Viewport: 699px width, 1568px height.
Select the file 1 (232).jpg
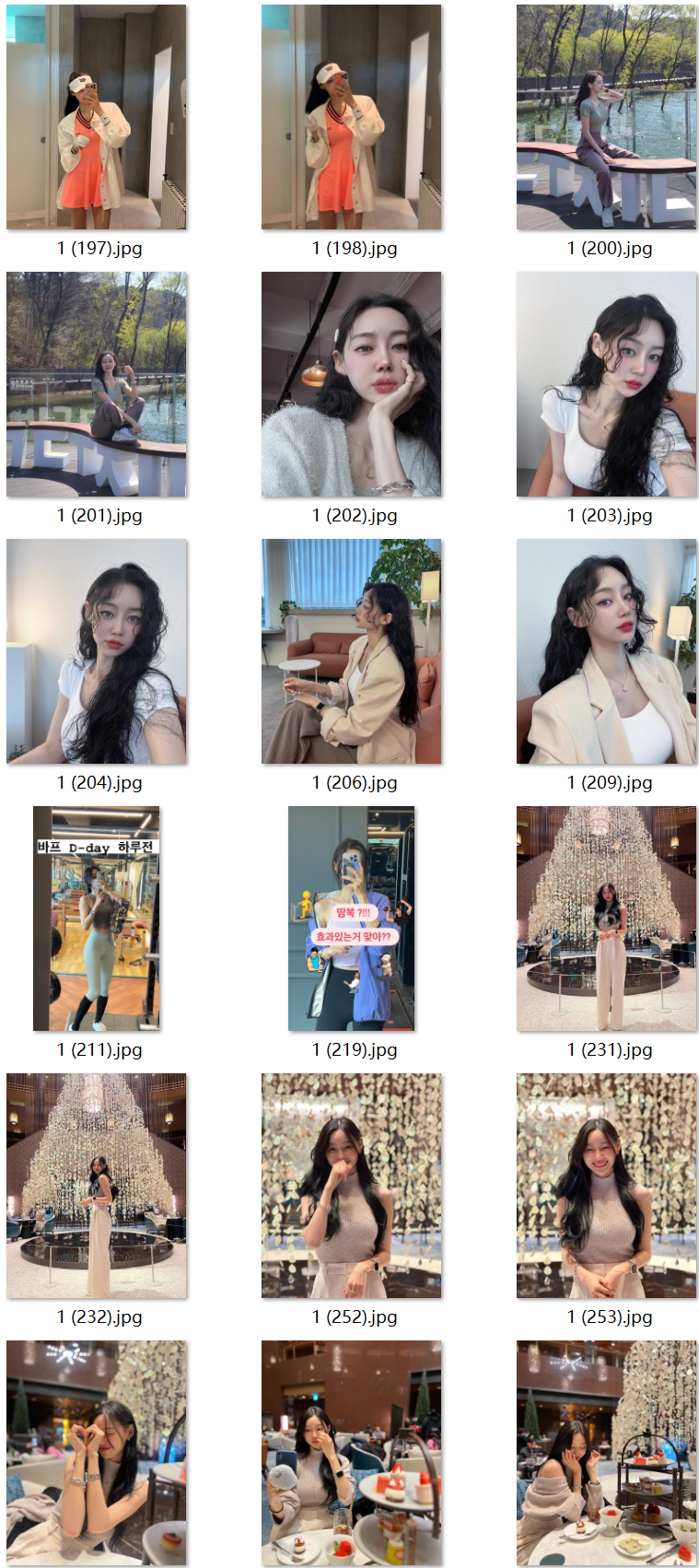tap(97, 1186)
